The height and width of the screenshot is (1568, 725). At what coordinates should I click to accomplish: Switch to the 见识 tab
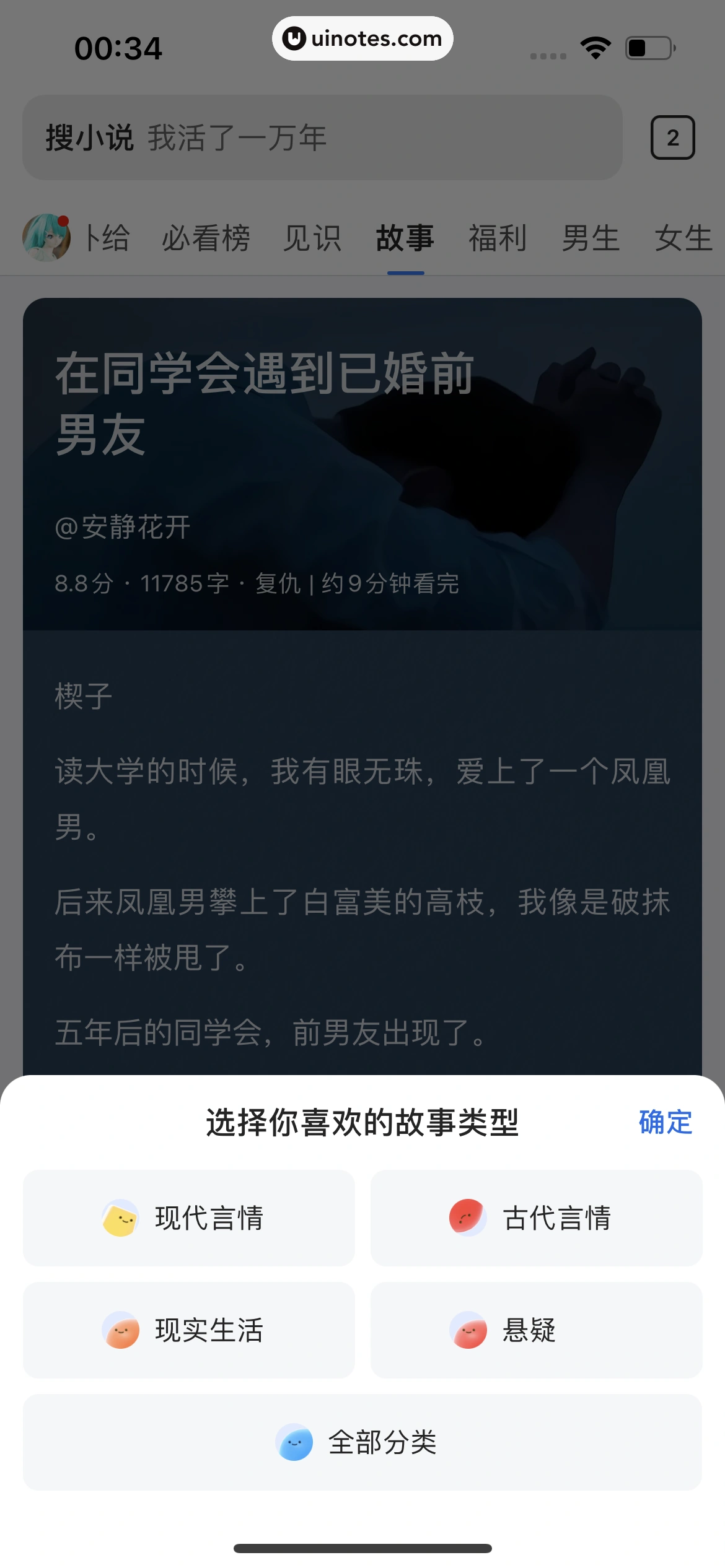pyautogui.click(x=312, y=237)
